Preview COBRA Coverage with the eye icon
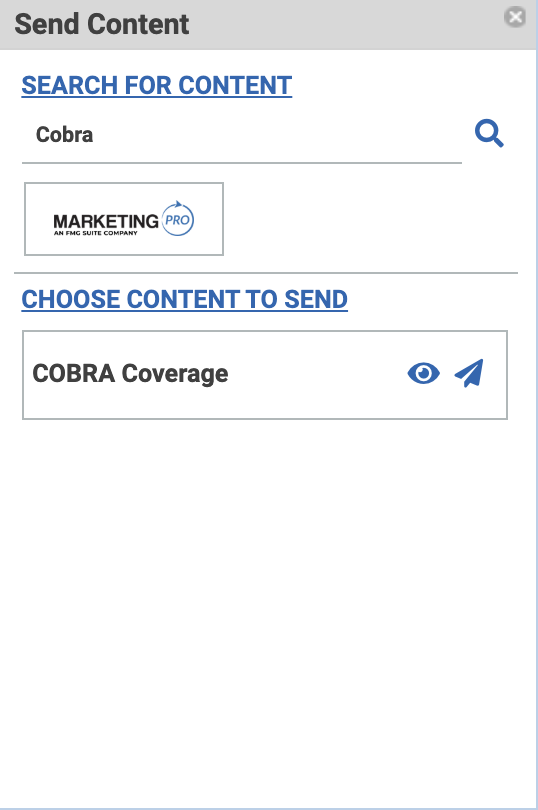This screenshot has width=538, height=810. 423,373
